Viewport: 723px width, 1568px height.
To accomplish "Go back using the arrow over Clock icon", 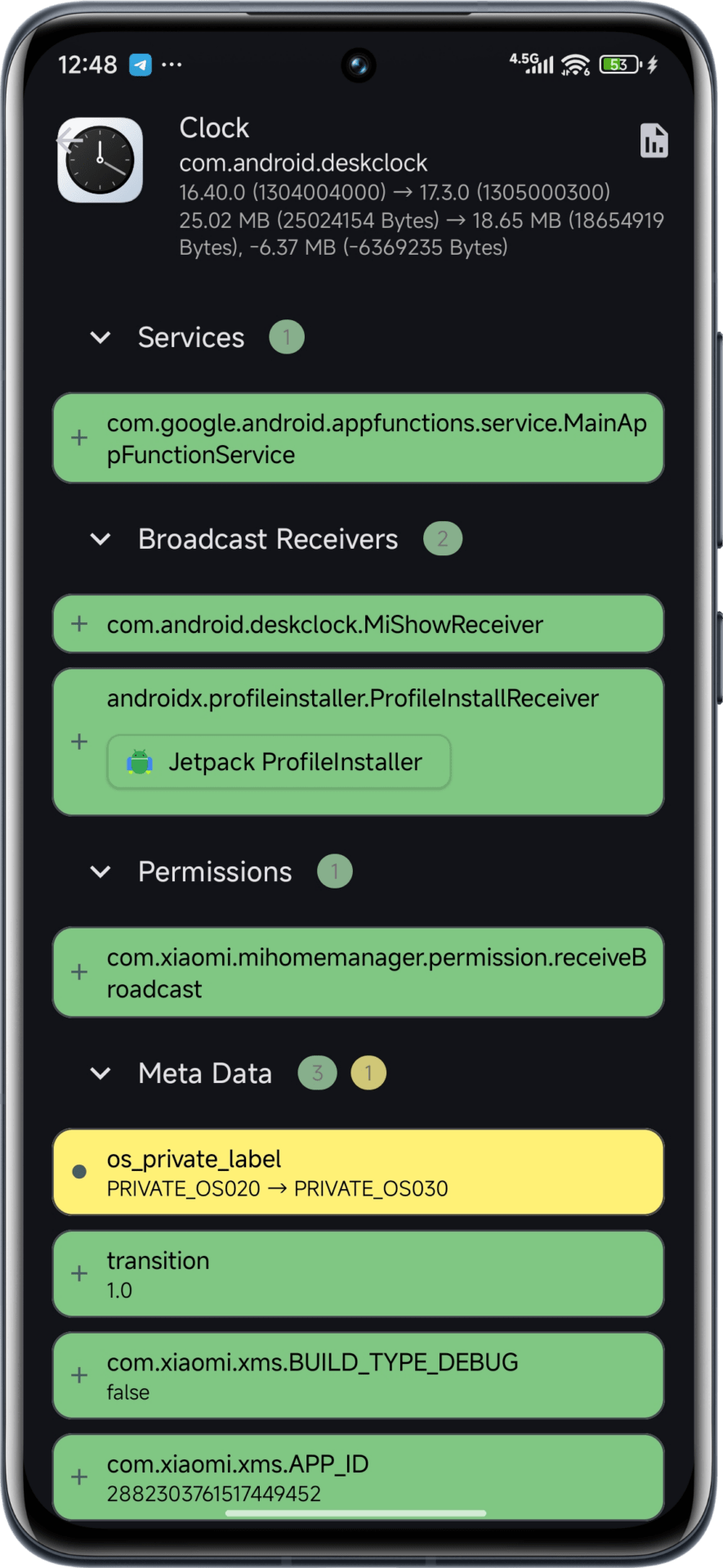I will pyautogui.click(x=69, y=141).
